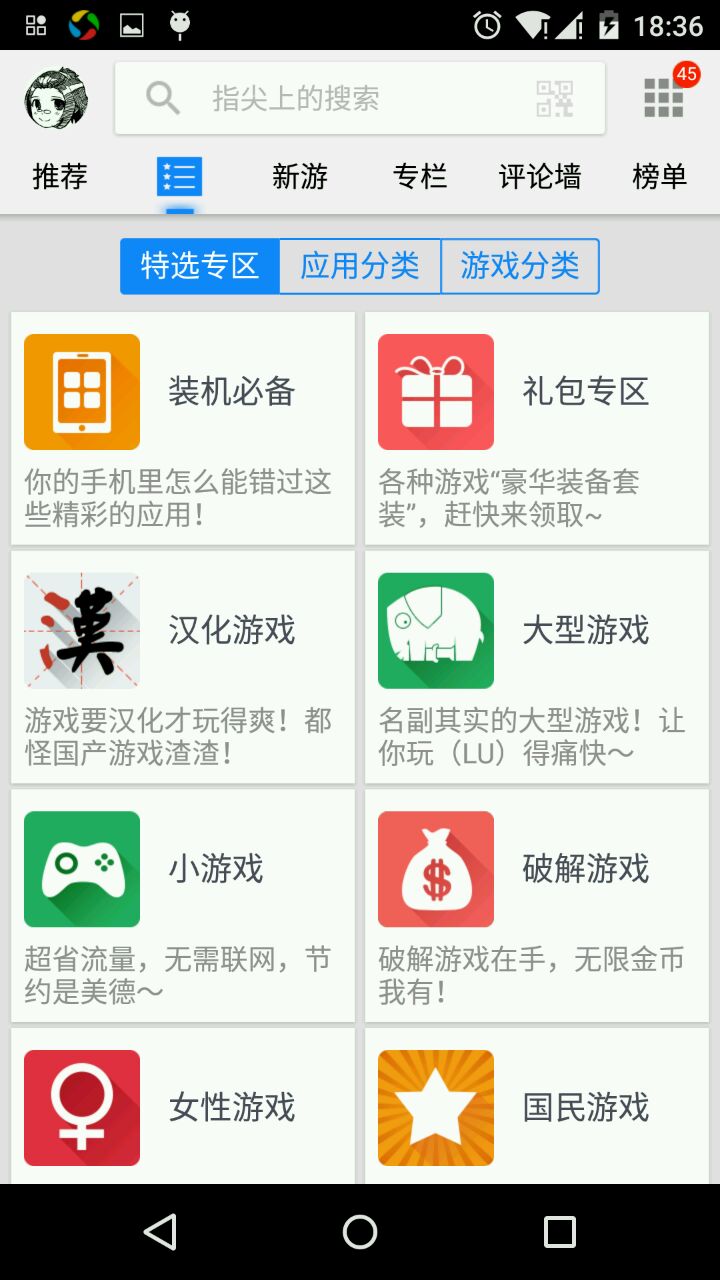The image size is (720, 1280).
Task: Scan with the QR code icon
Action: 555,98
